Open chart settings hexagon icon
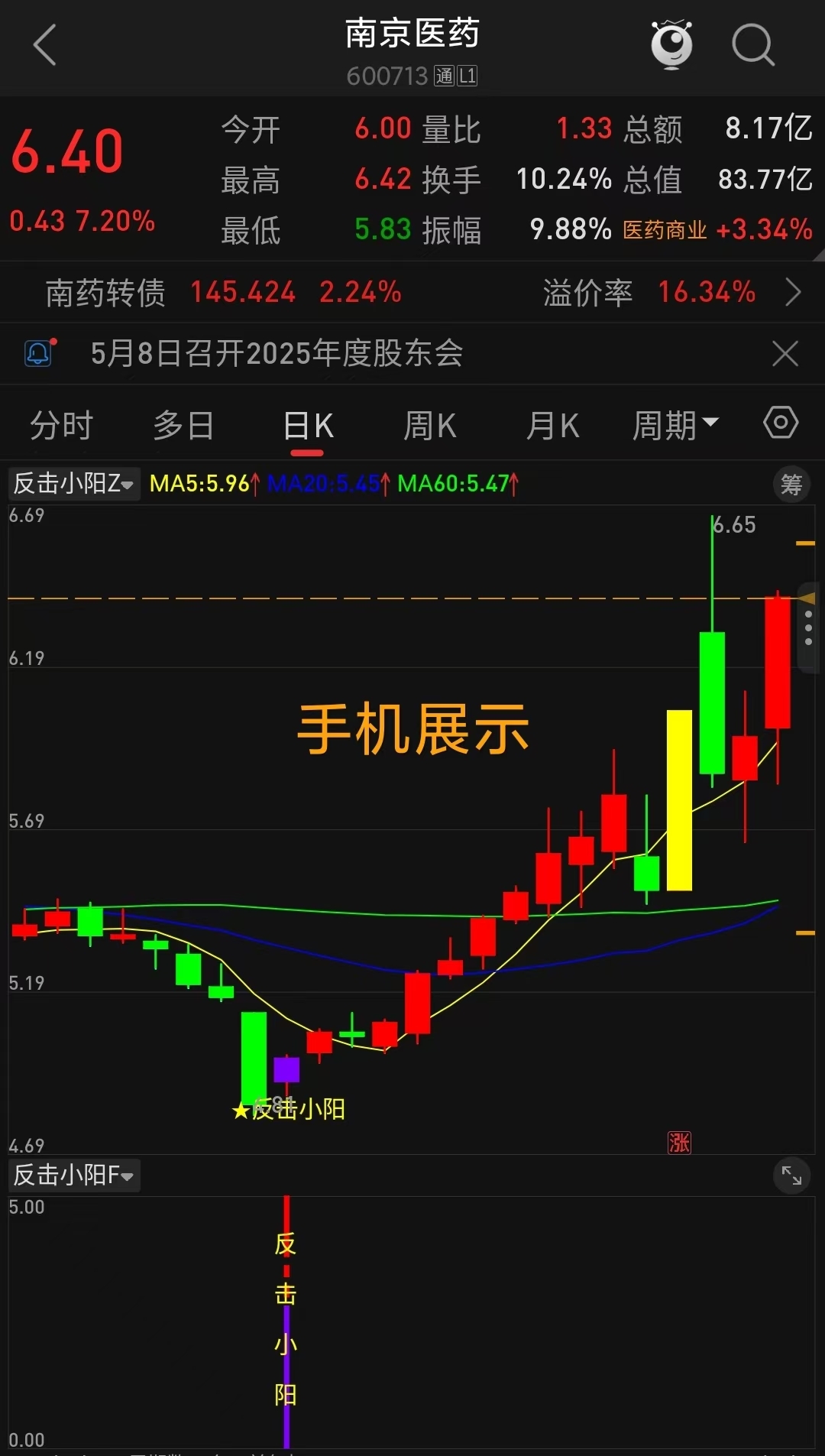Image resolution: width=825 pixels, height=1456 pixels. (781, 423)
